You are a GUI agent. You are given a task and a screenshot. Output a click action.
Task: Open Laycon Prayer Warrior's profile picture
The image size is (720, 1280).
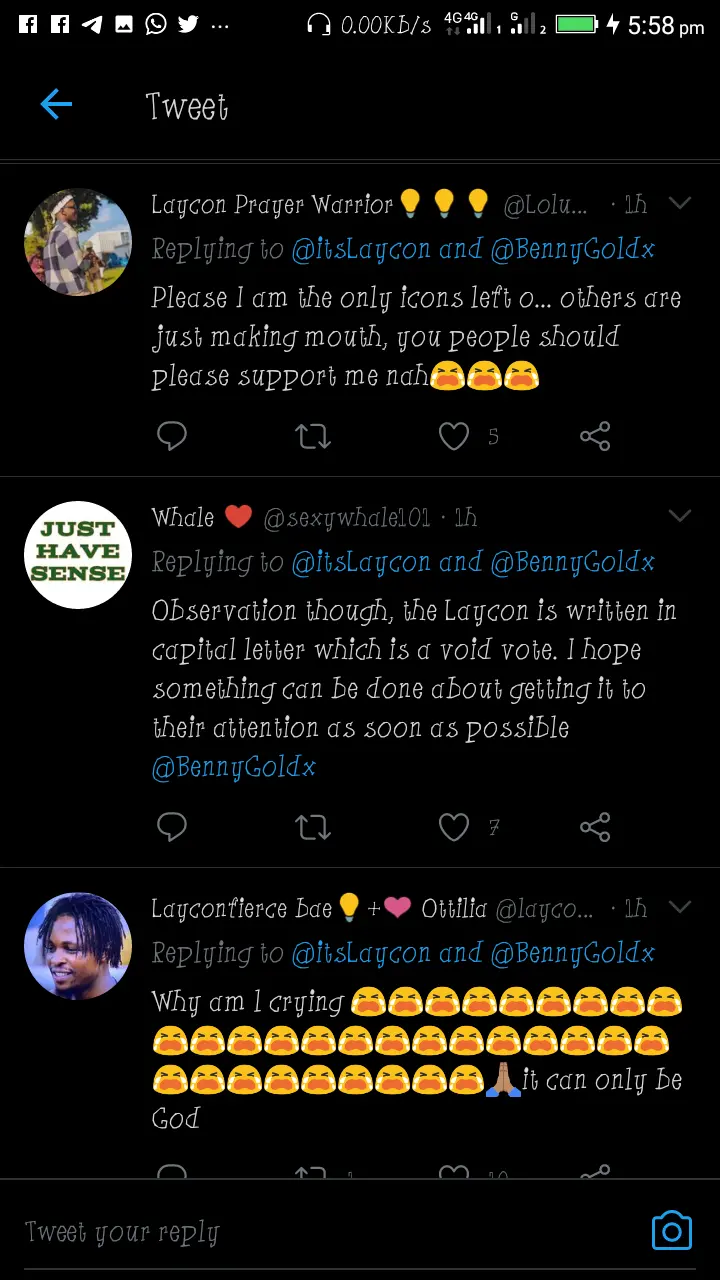[x=78, y=242]
